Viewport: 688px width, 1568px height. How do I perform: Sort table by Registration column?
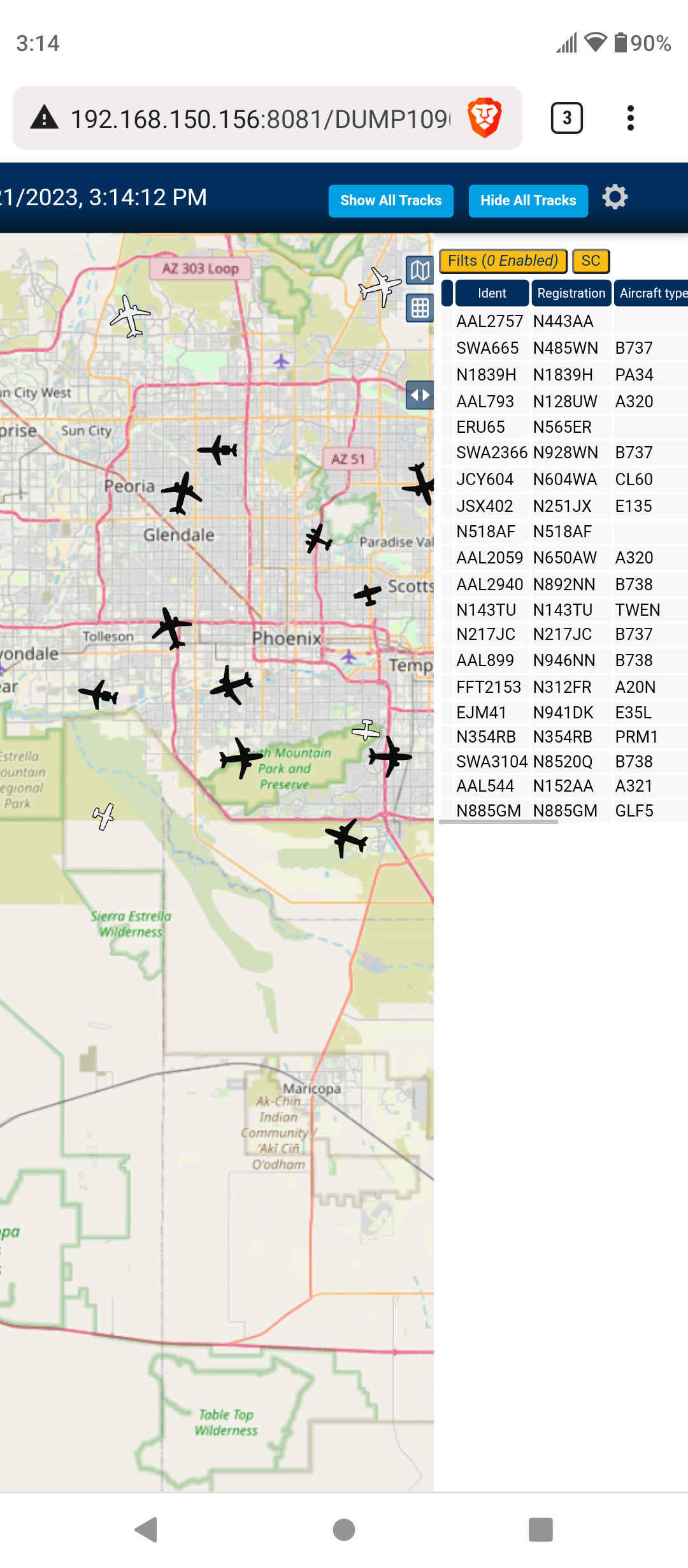pos(571,293)
